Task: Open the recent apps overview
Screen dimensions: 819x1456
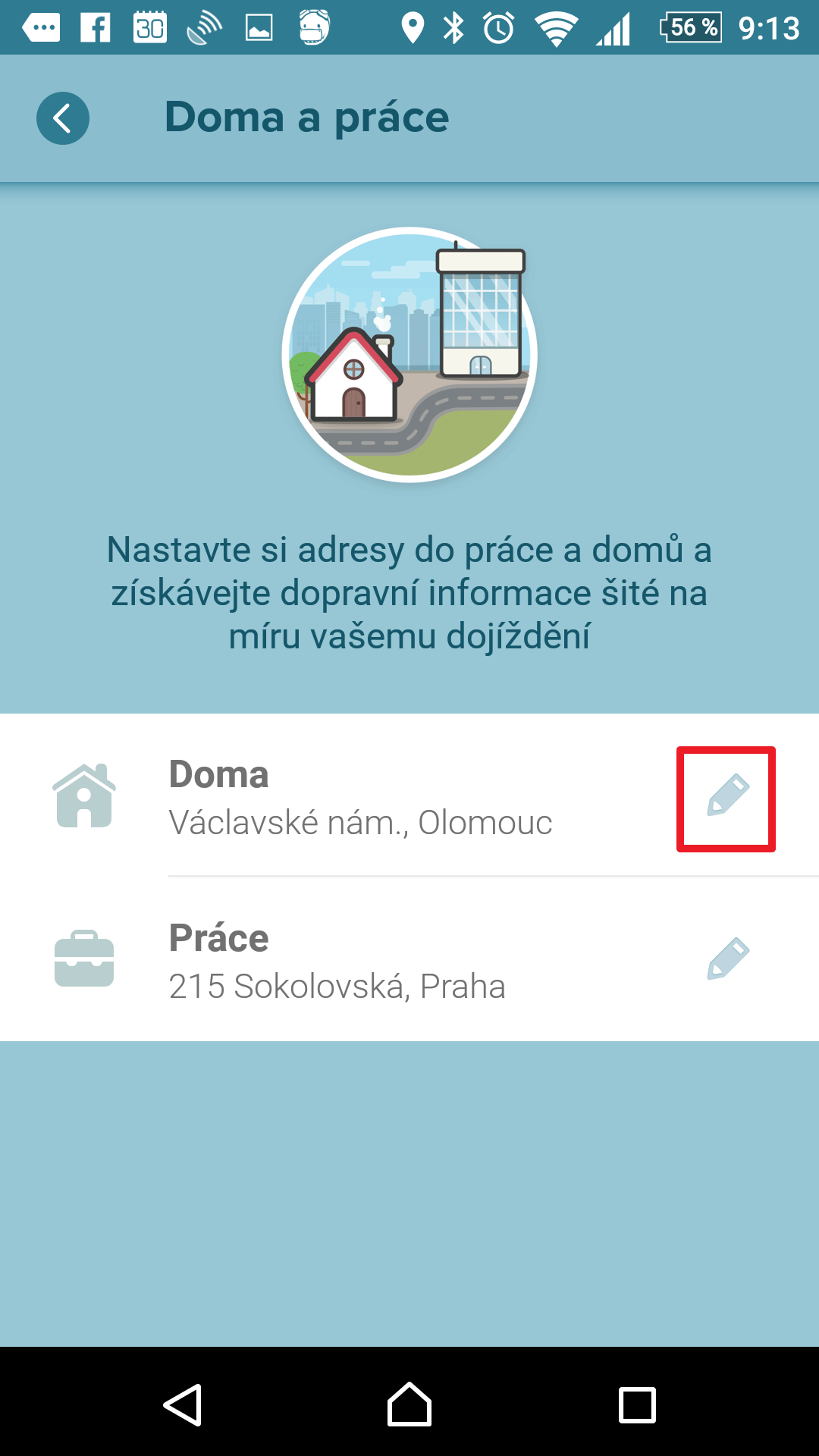Action: click(637, 1405)
